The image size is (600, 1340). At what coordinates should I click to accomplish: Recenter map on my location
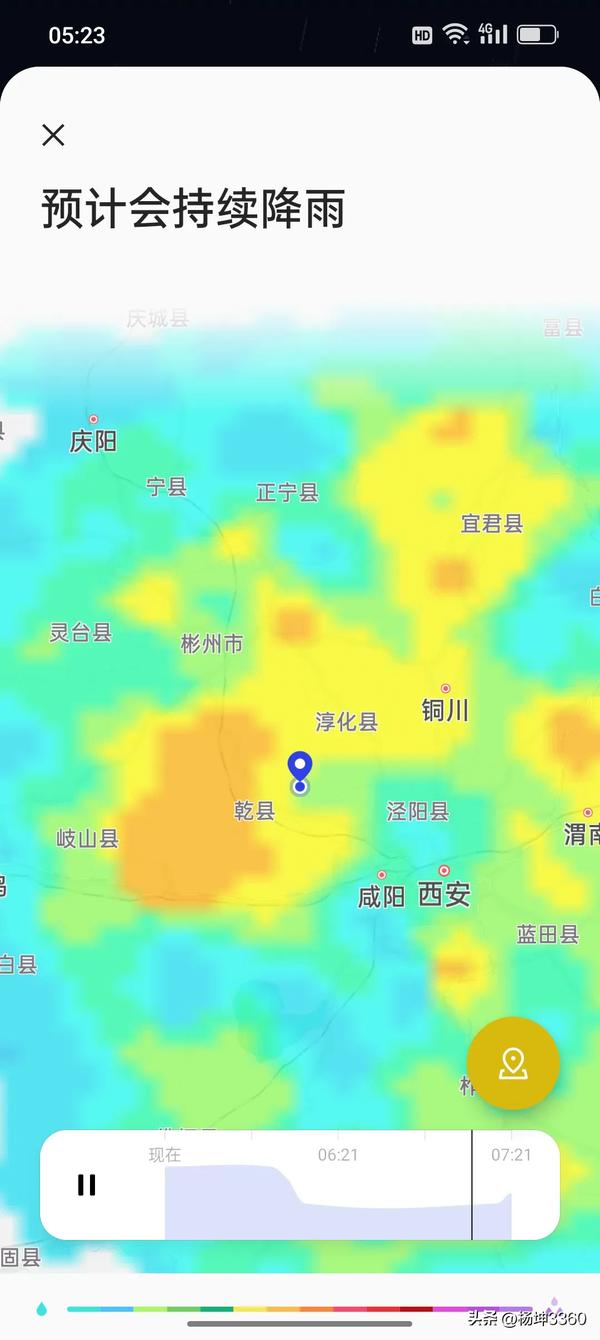(513, 1063)
